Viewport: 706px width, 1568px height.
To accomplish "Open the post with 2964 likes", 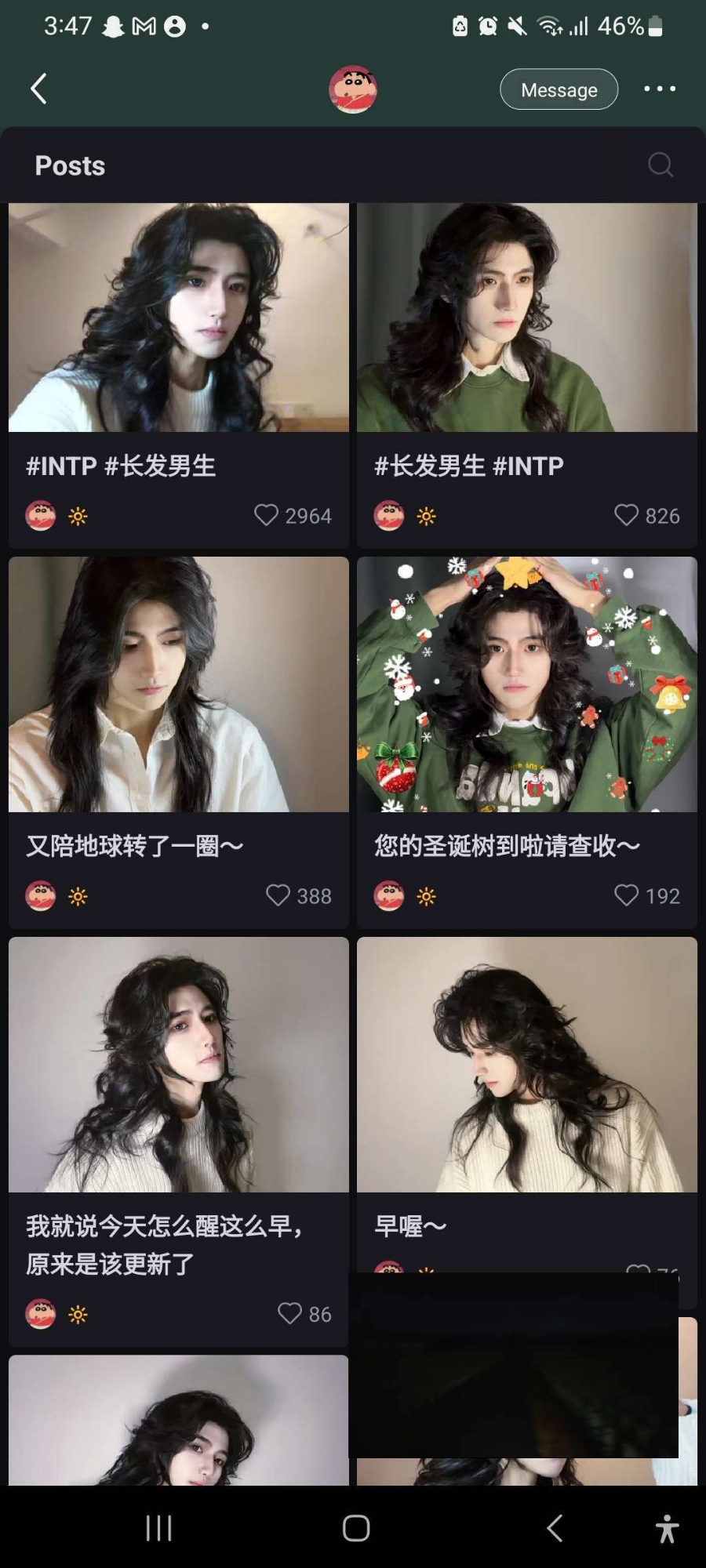I will (x=179, y=318).
